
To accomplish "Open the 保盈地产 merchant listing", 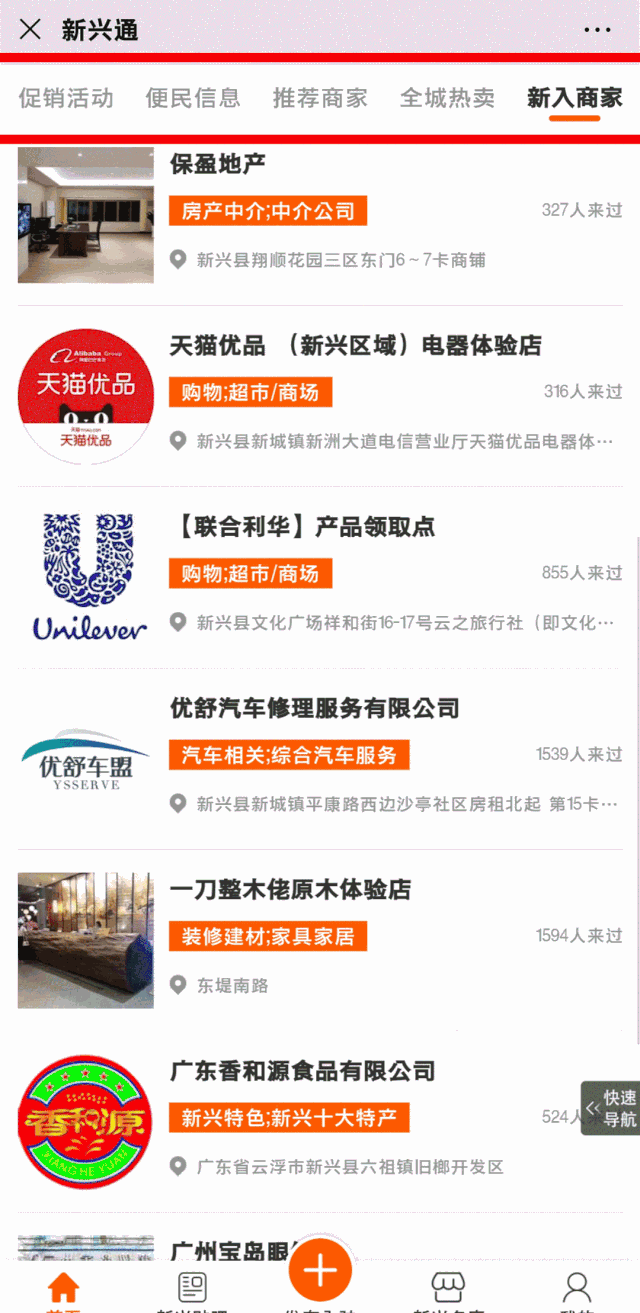I will tap(320, 215).
